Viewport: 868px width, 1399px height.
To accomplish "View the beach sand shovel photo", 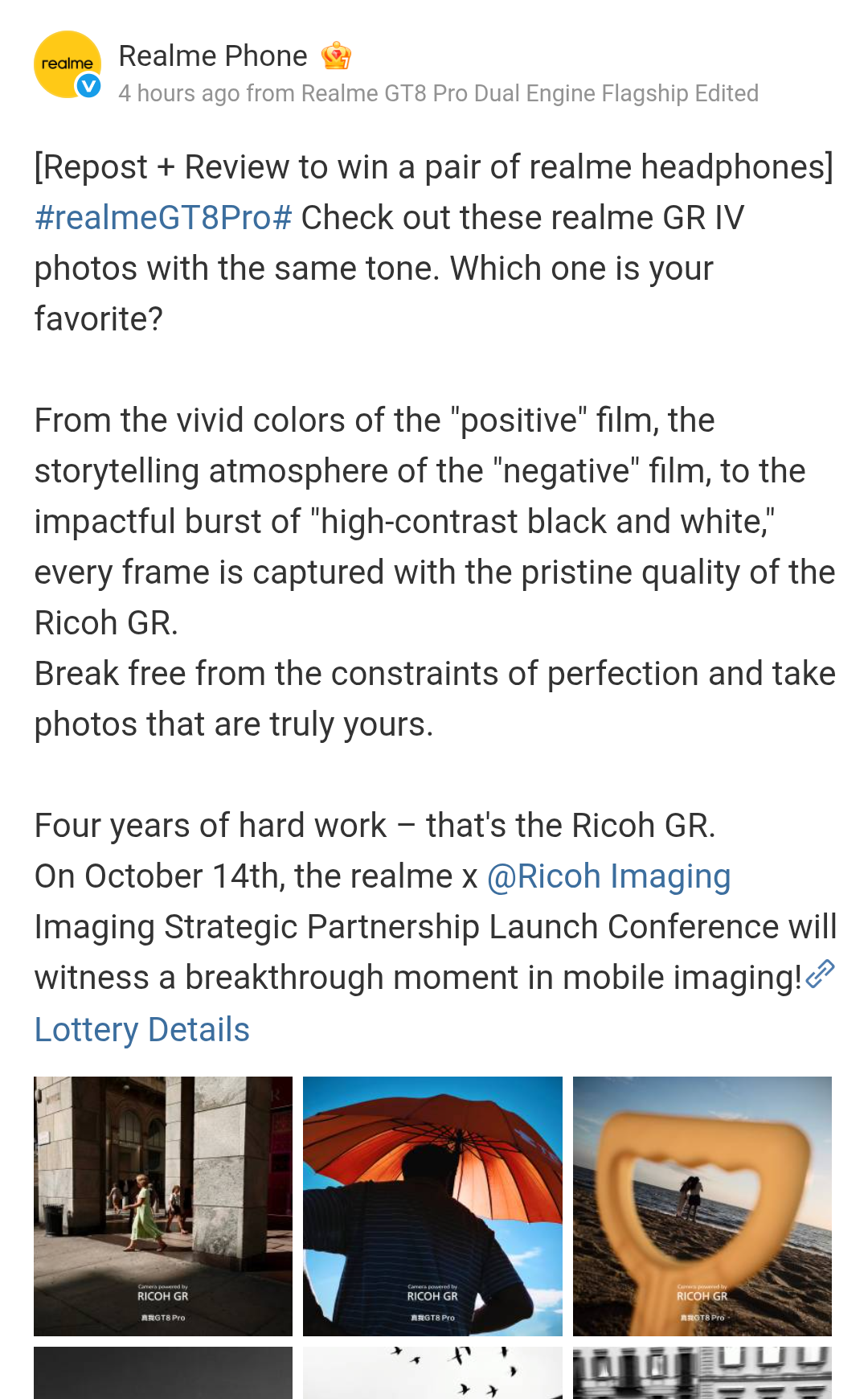I will (x=702, y=1205).
